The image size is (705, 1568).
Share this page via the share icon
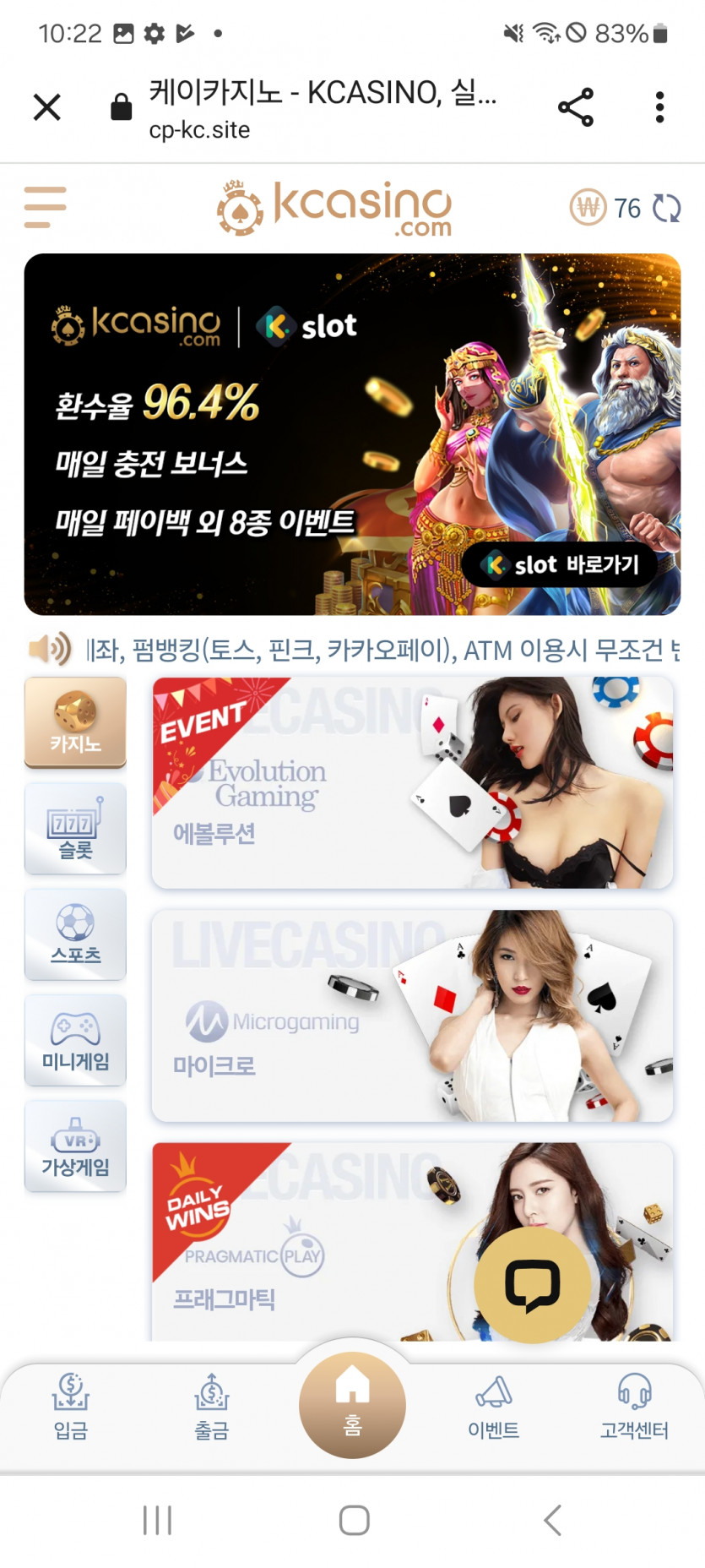tap(576, 107)
